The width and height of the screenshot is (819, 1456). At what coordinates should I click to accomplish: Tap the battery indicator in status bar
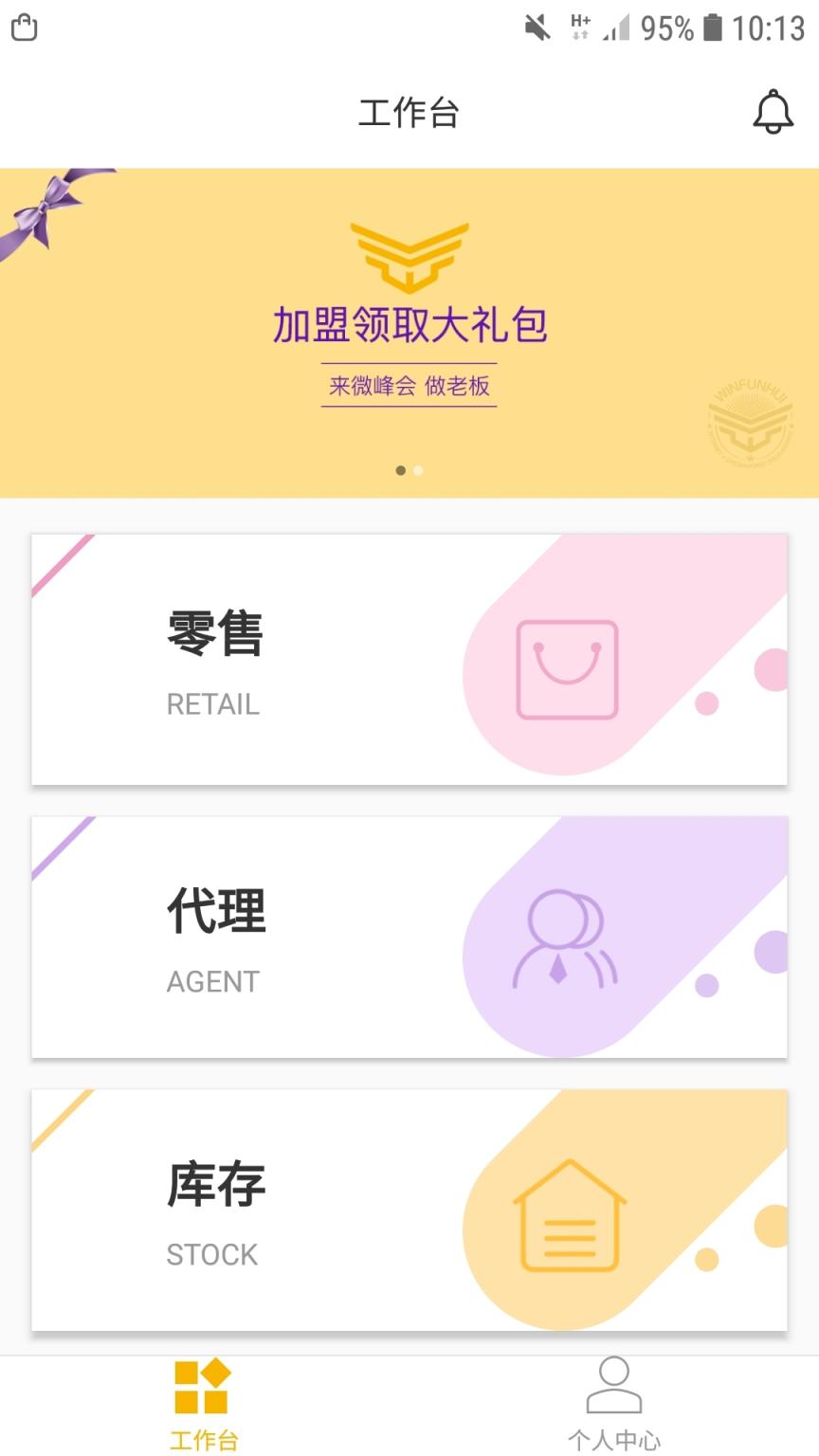(711, 27)
